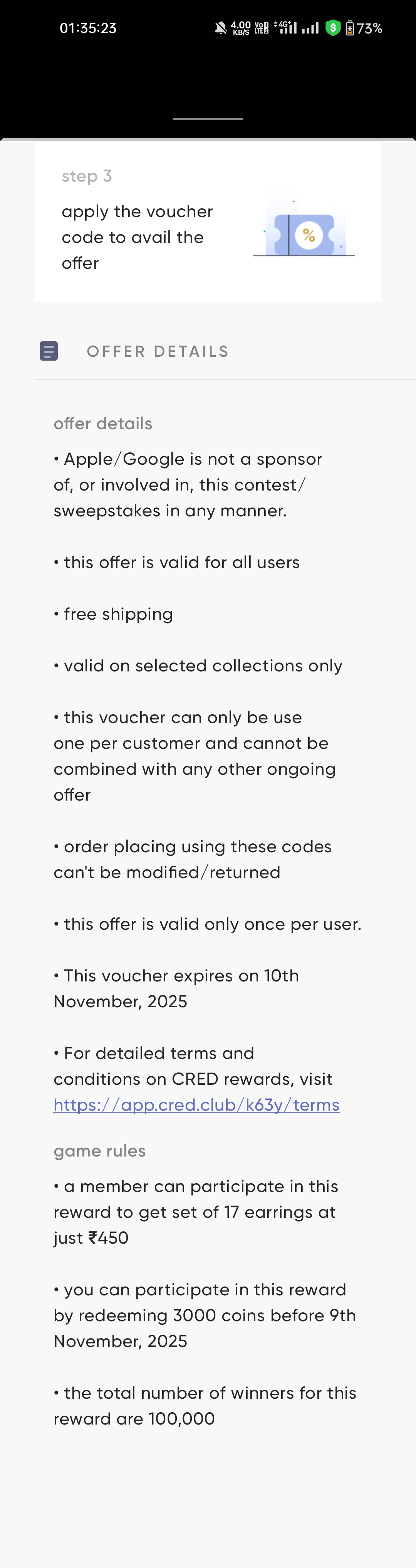Open the CRED rewards terms link

tap(196, 1105)
